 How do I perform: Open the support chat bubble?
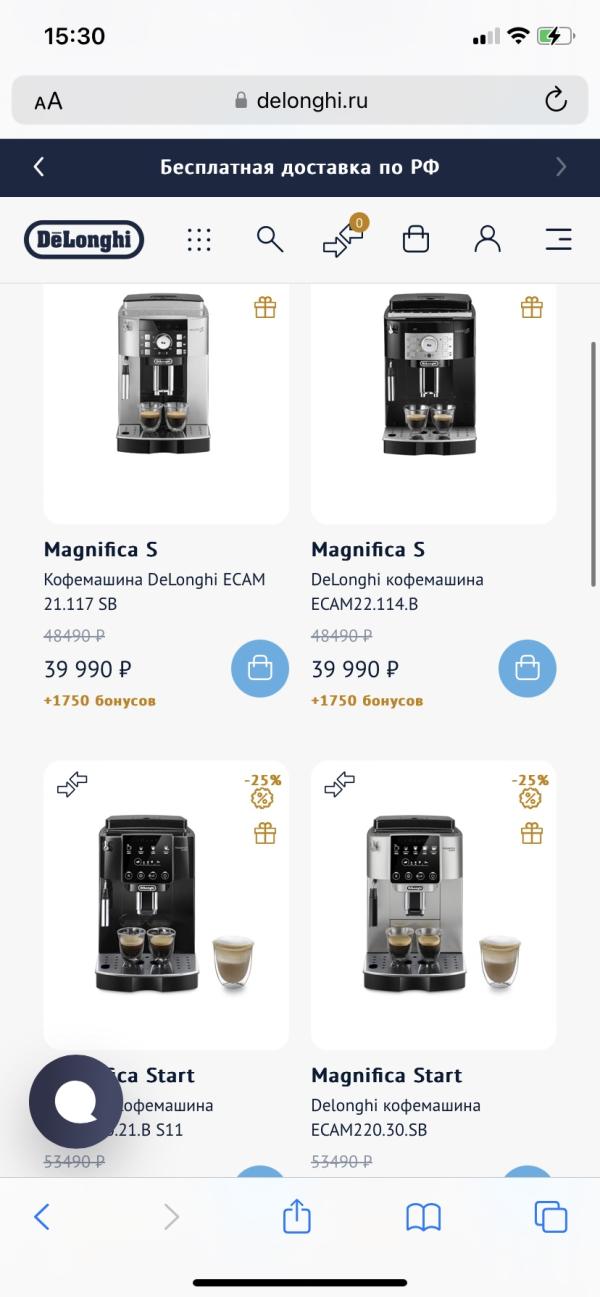[x=76, y=1102]
